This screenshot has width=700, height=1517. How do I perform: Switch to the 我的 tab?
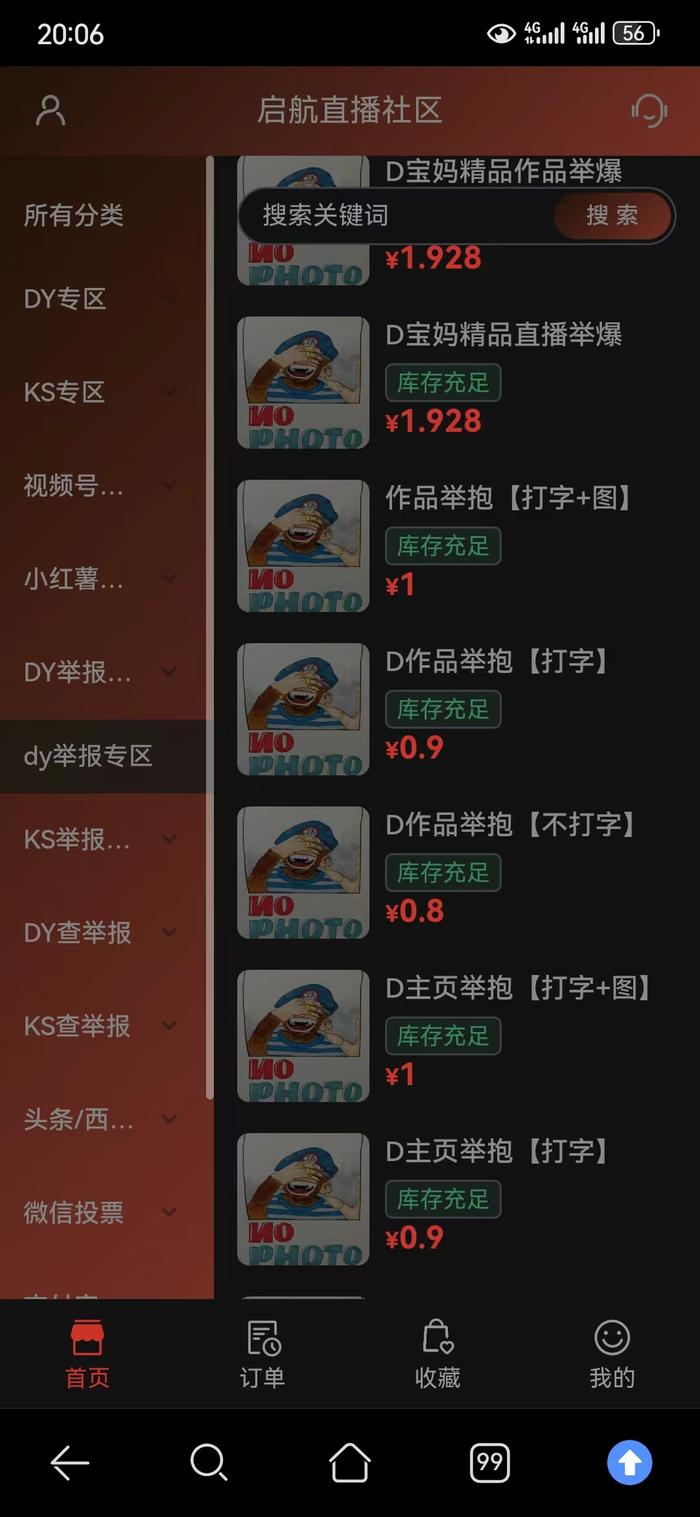tap(612, 1353)
